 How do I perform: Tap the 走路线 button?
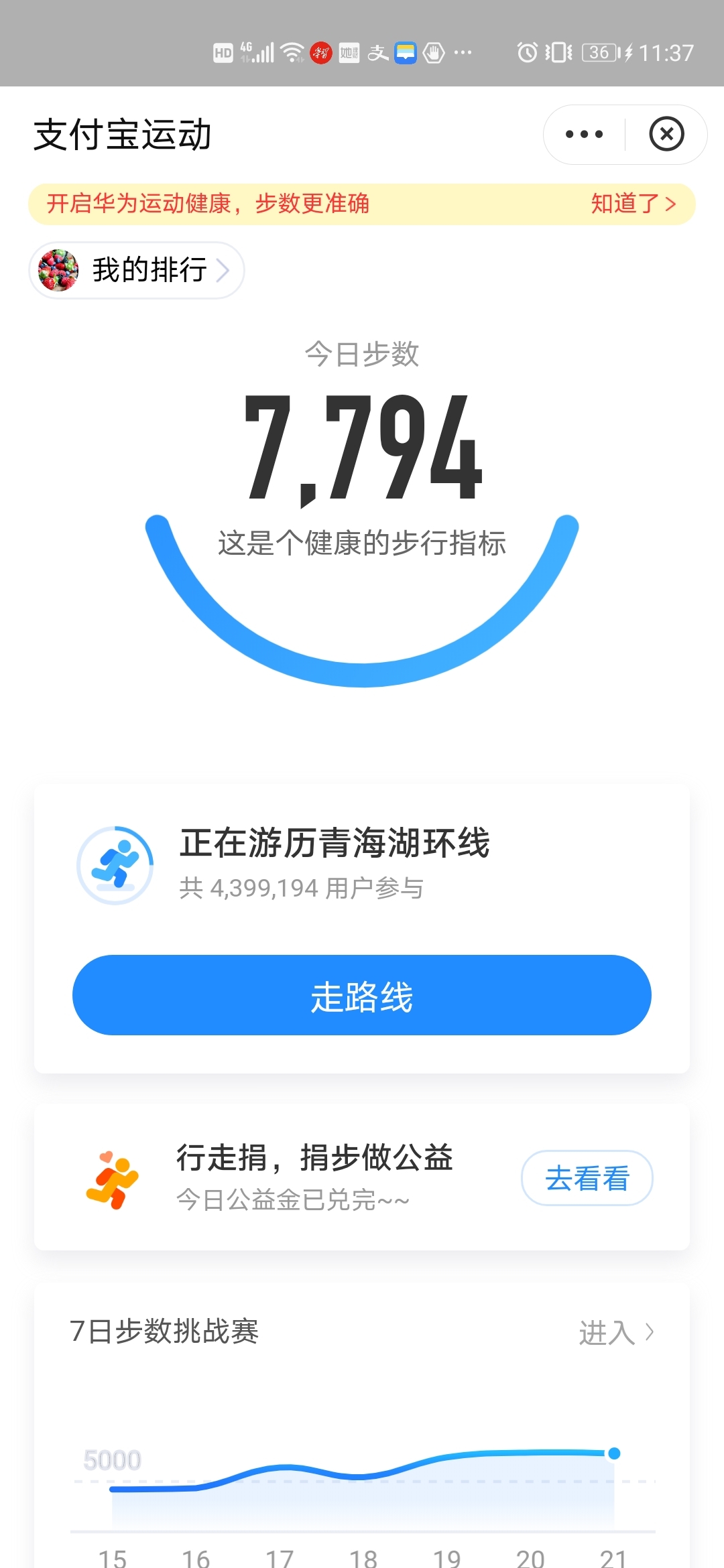362,995
